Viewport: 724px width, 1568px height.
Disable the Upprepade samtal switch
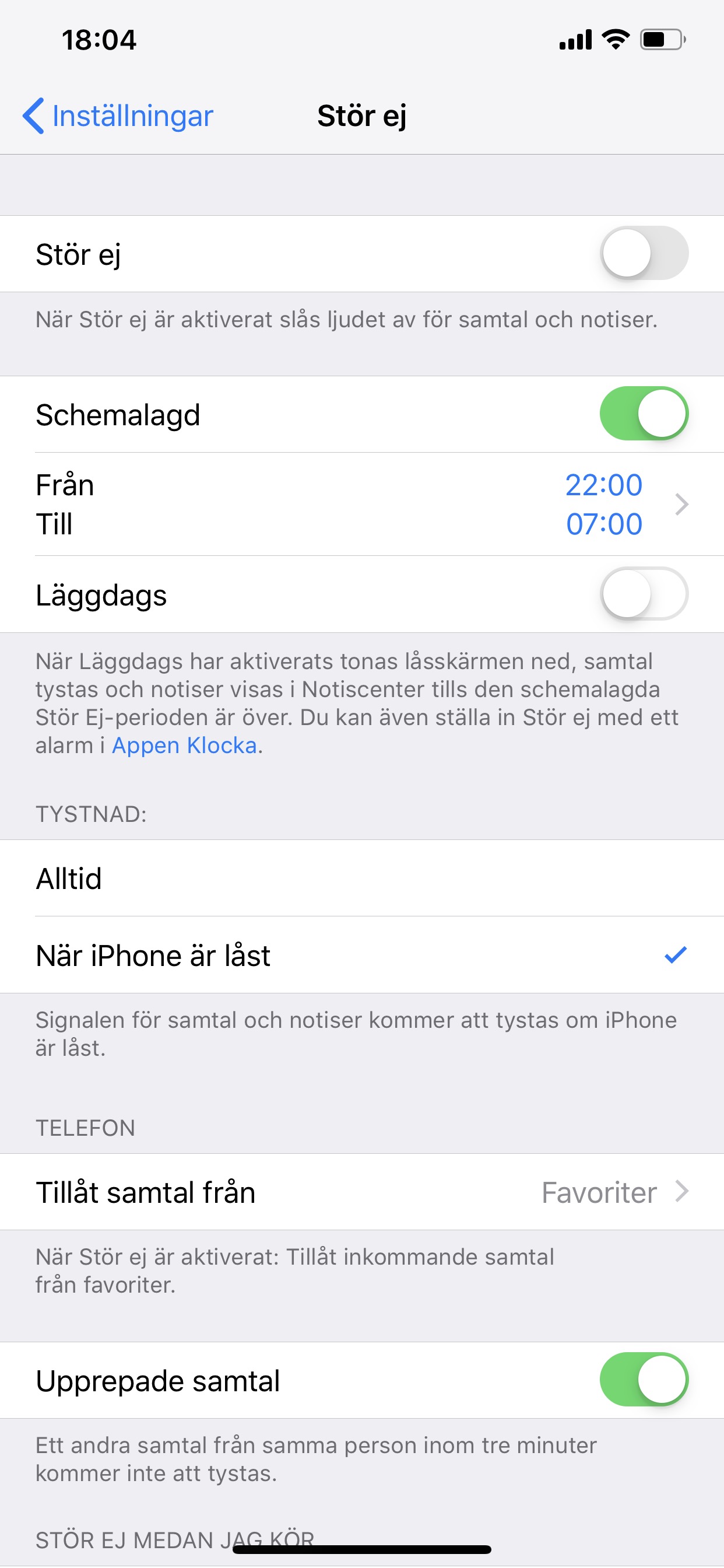click(x=644, y=1380)
